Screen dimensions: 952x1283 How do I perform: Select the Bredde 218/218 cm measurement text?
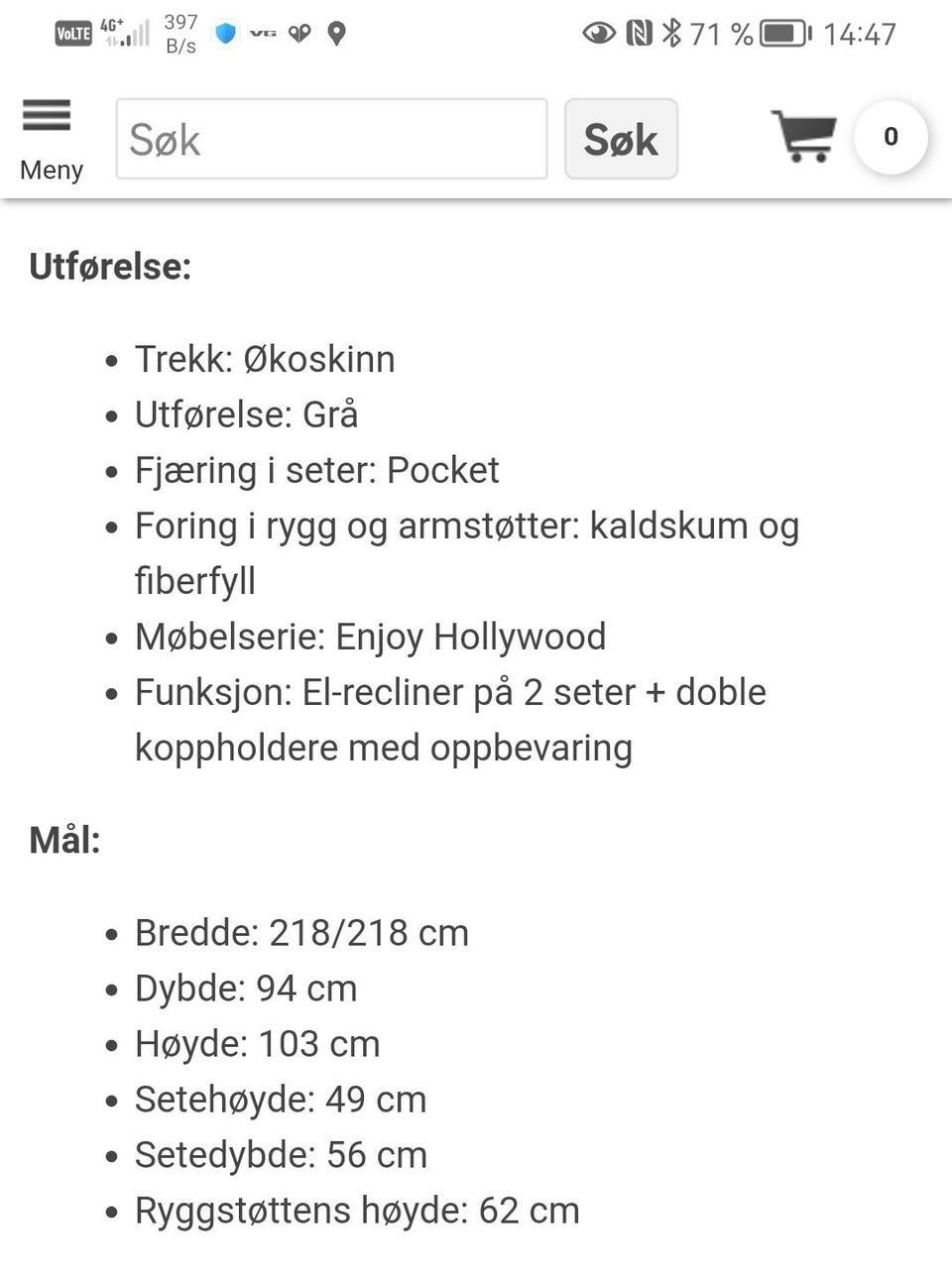301,932
